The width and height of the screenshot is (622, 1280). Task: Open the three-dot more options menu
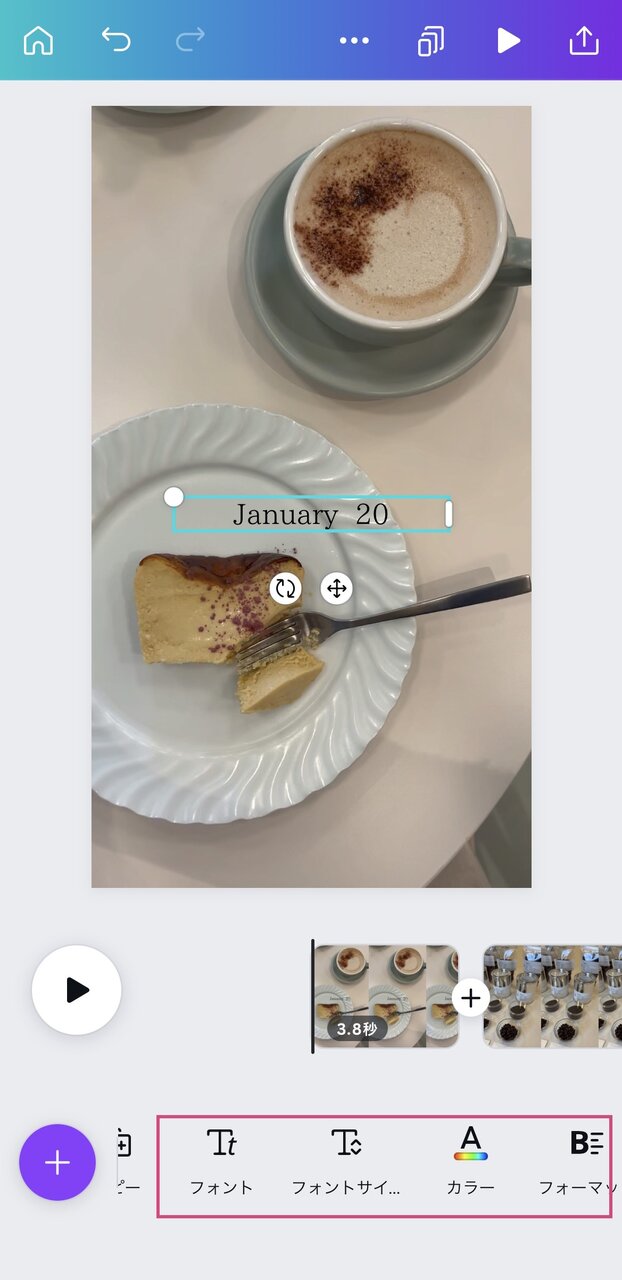click(355, 40)
